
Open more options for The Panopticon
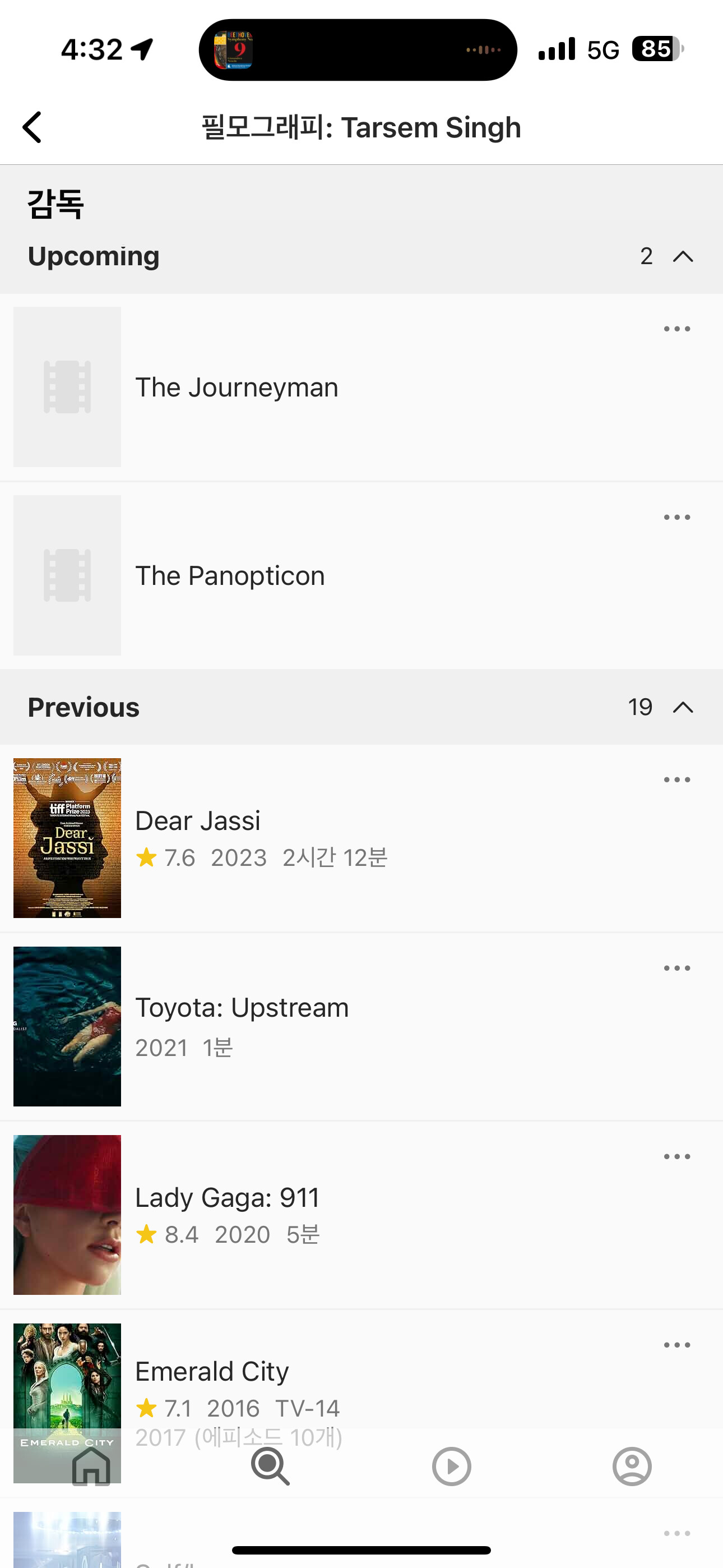tap(676, 518)
